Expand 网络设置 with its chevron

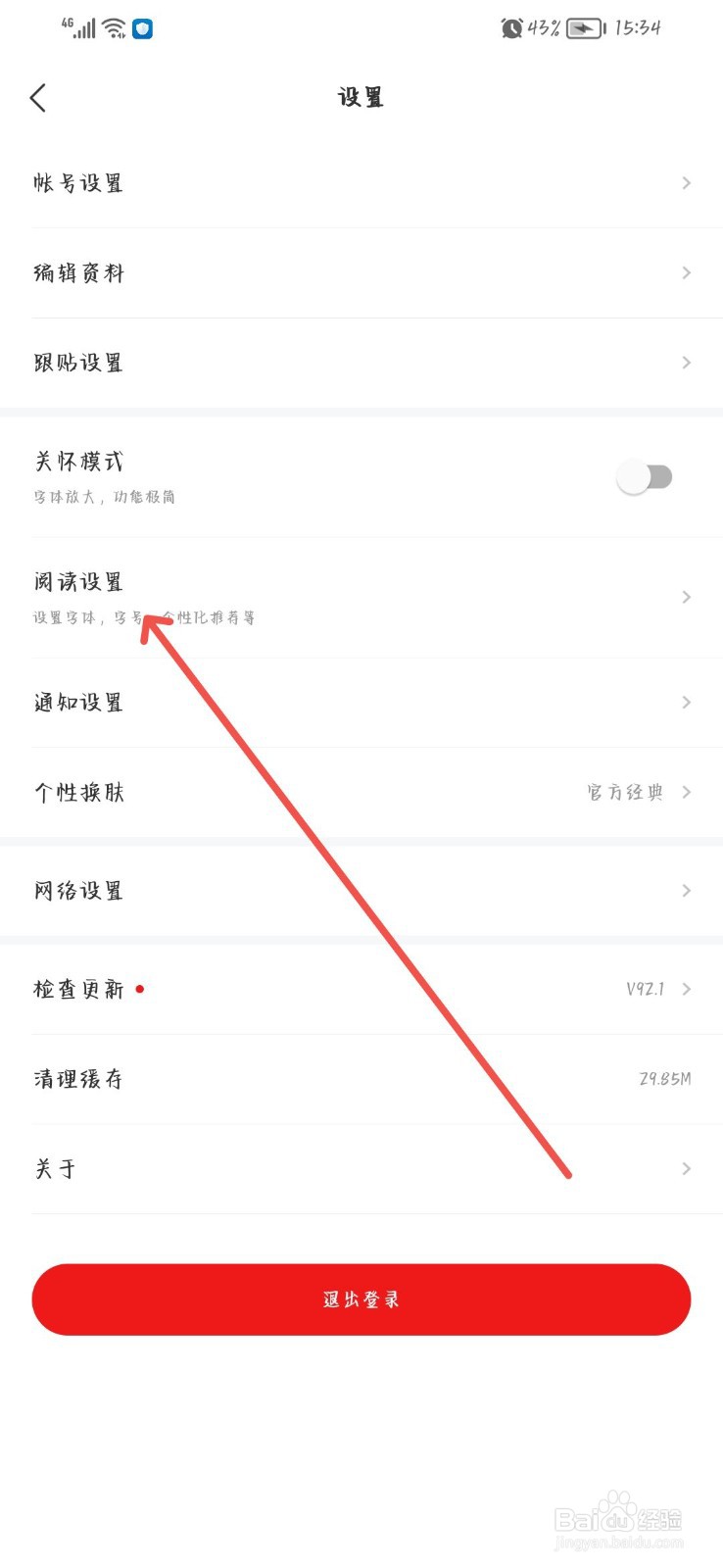click(x=686, y=890)
